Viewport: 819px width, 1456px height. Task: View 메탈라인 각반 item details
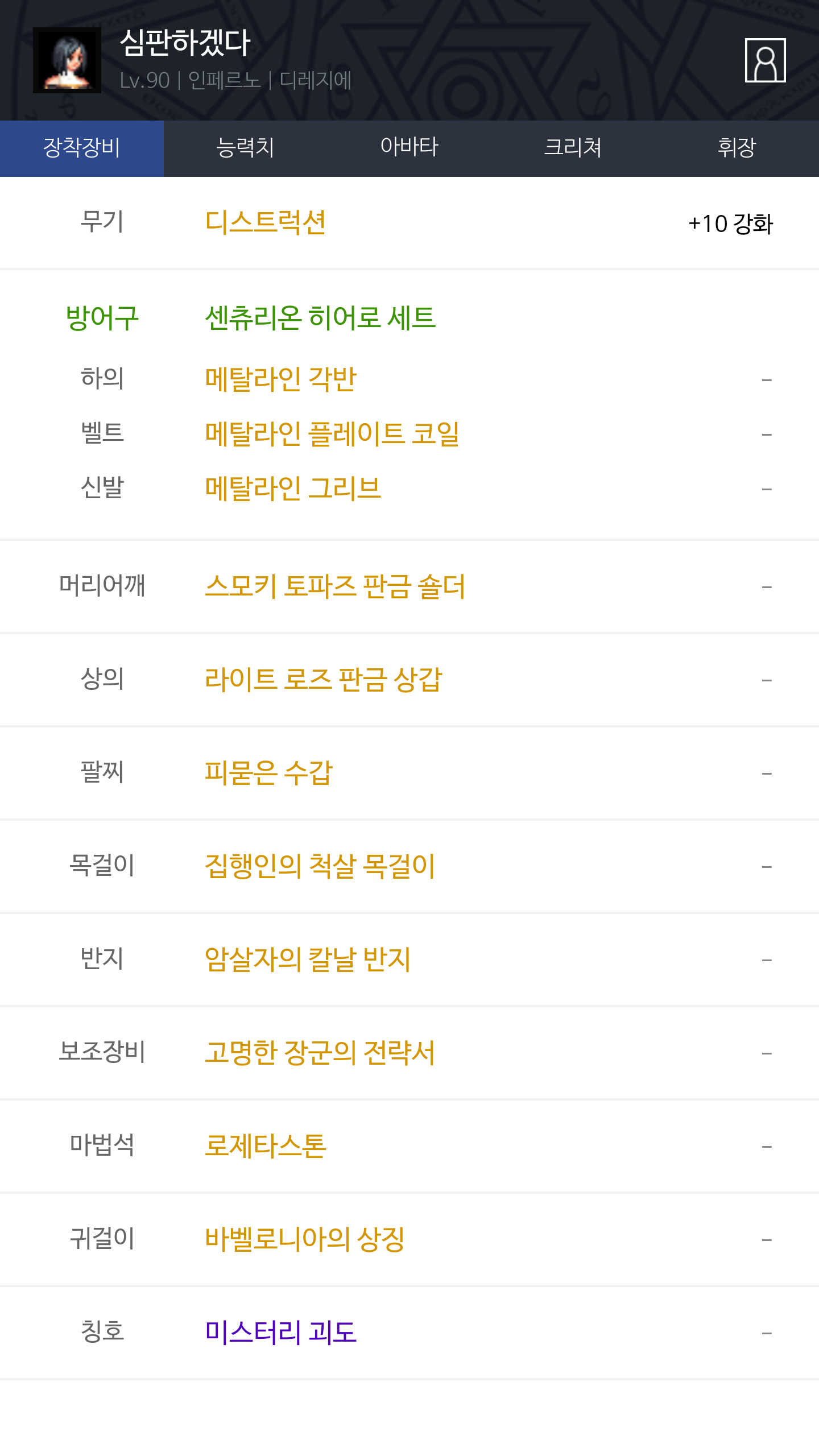tap(280, 379)
